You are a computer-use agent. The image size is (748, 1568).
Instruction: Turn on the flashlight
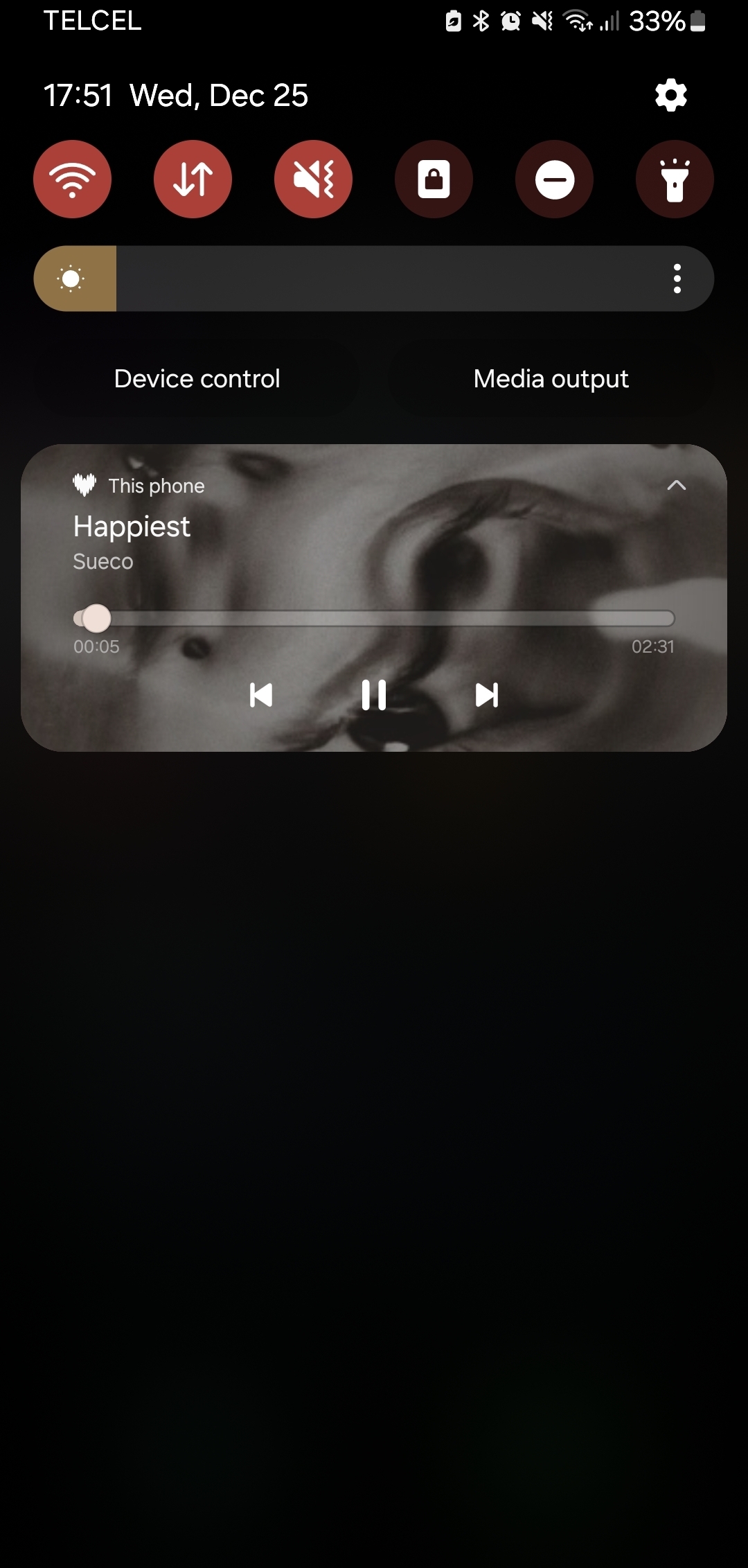pyautogui.click(x=675, y=179)
